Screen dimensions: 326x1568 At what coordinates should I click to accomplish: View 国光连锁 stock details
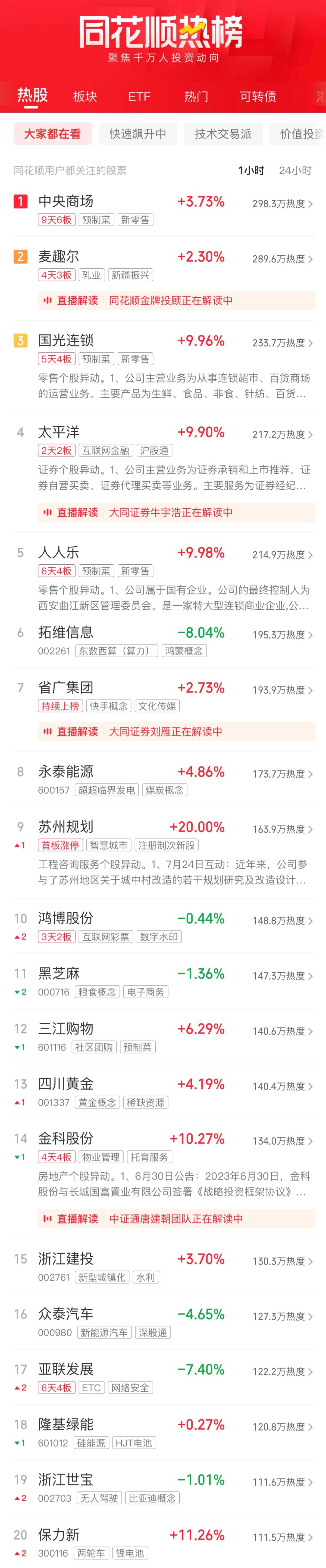66,340
